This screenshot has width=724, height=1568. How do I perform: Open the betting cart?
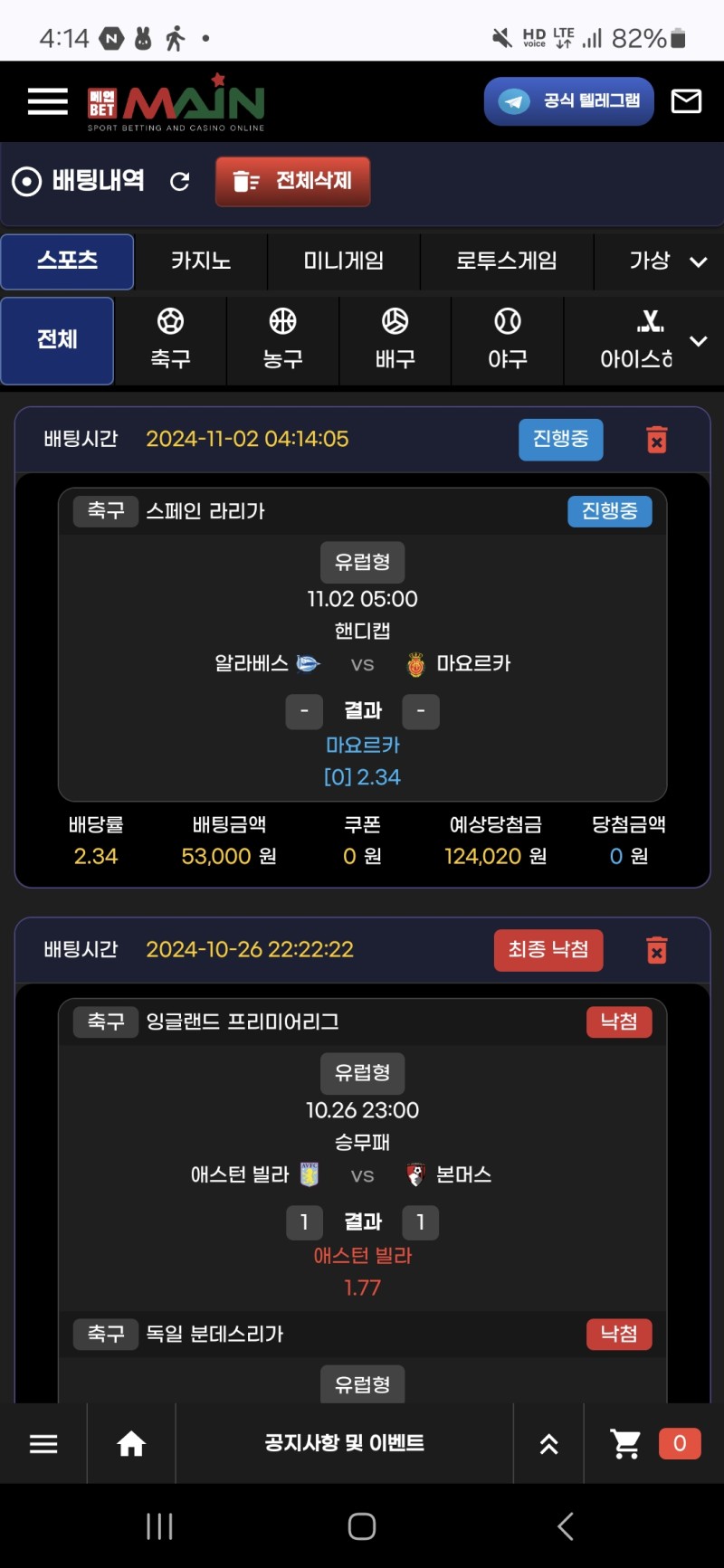click(626, 1443)
